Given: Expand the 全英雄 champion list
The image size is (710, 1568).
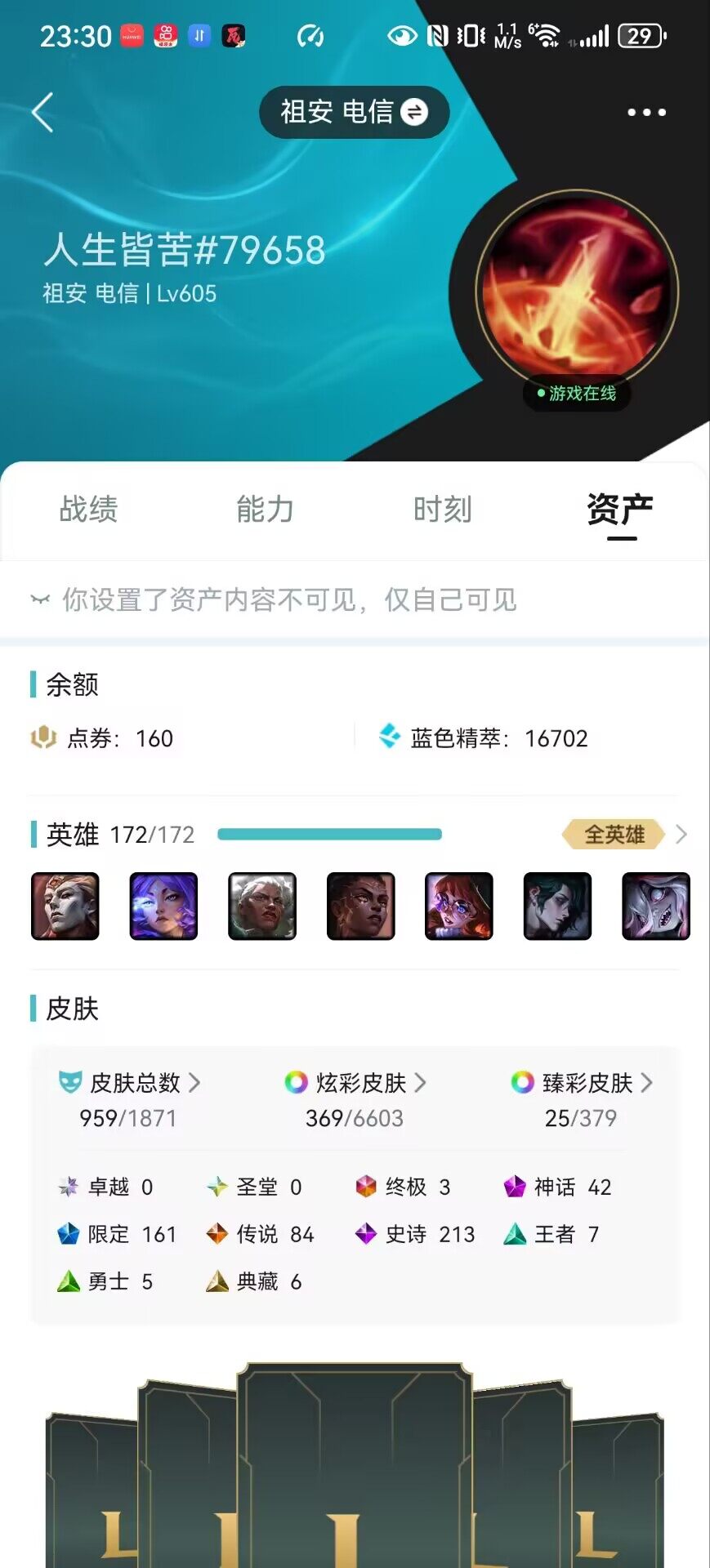Looking at the screenshot, I should click(x=618, y=835).
